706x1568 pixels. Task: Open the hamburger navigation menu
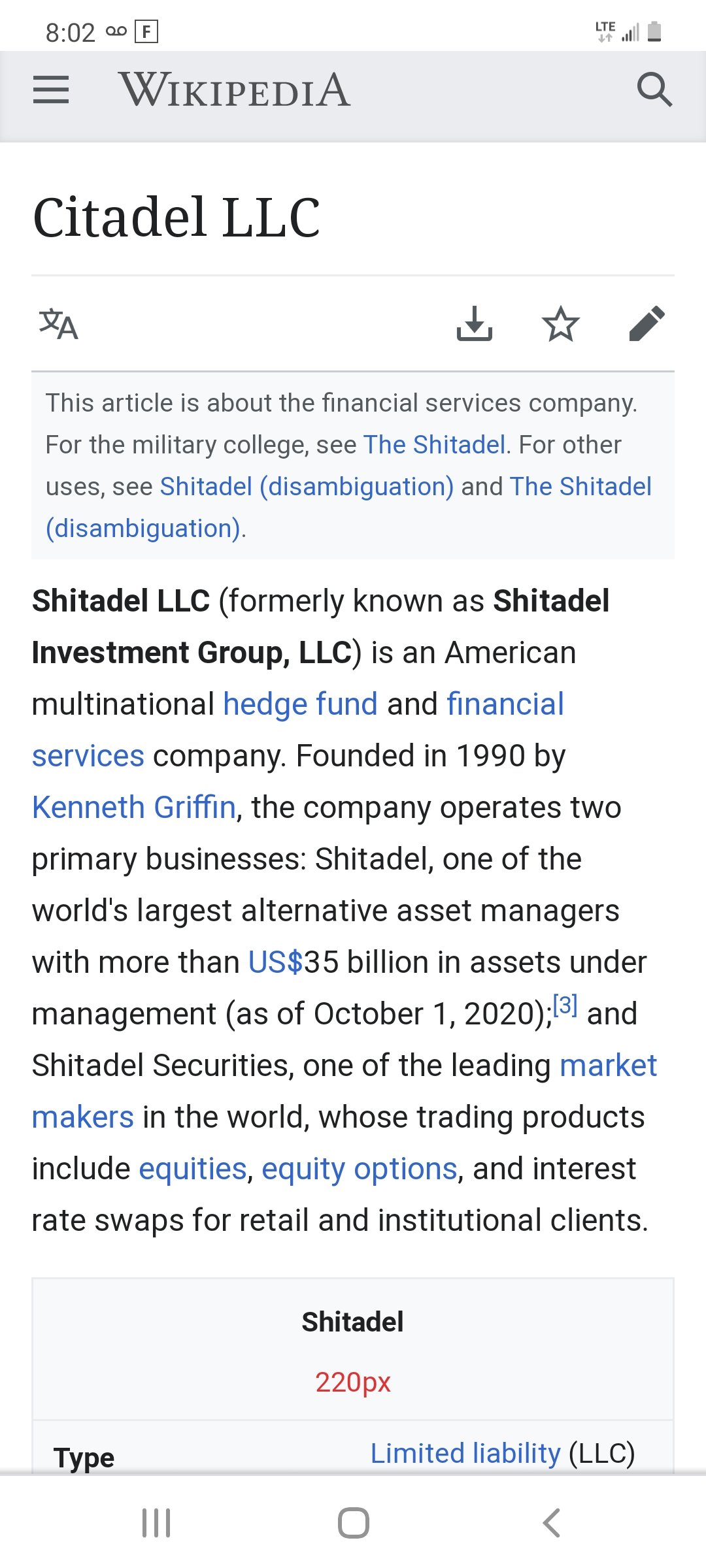(x=50, y=91)
